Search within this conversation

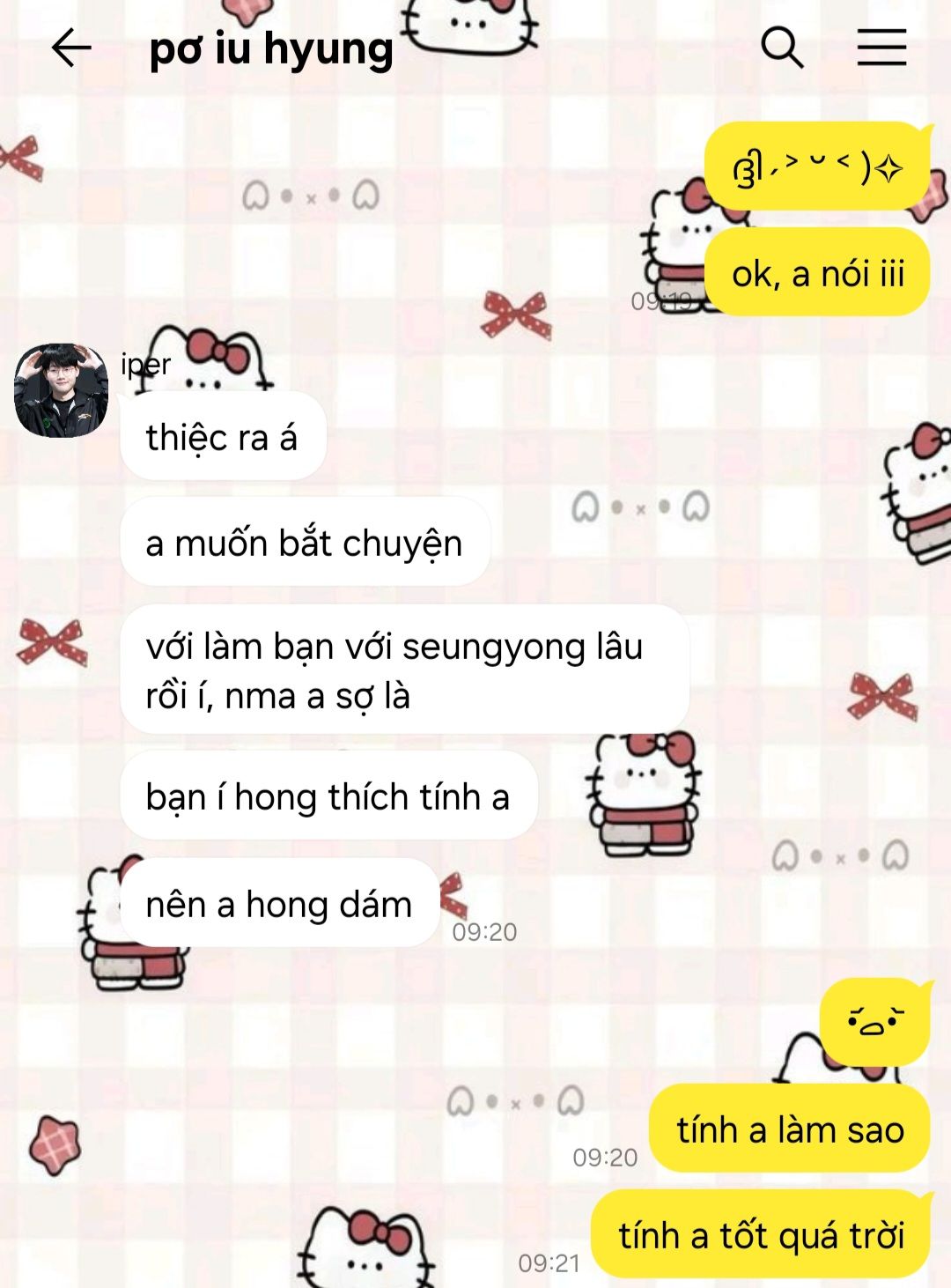[782, 48]
